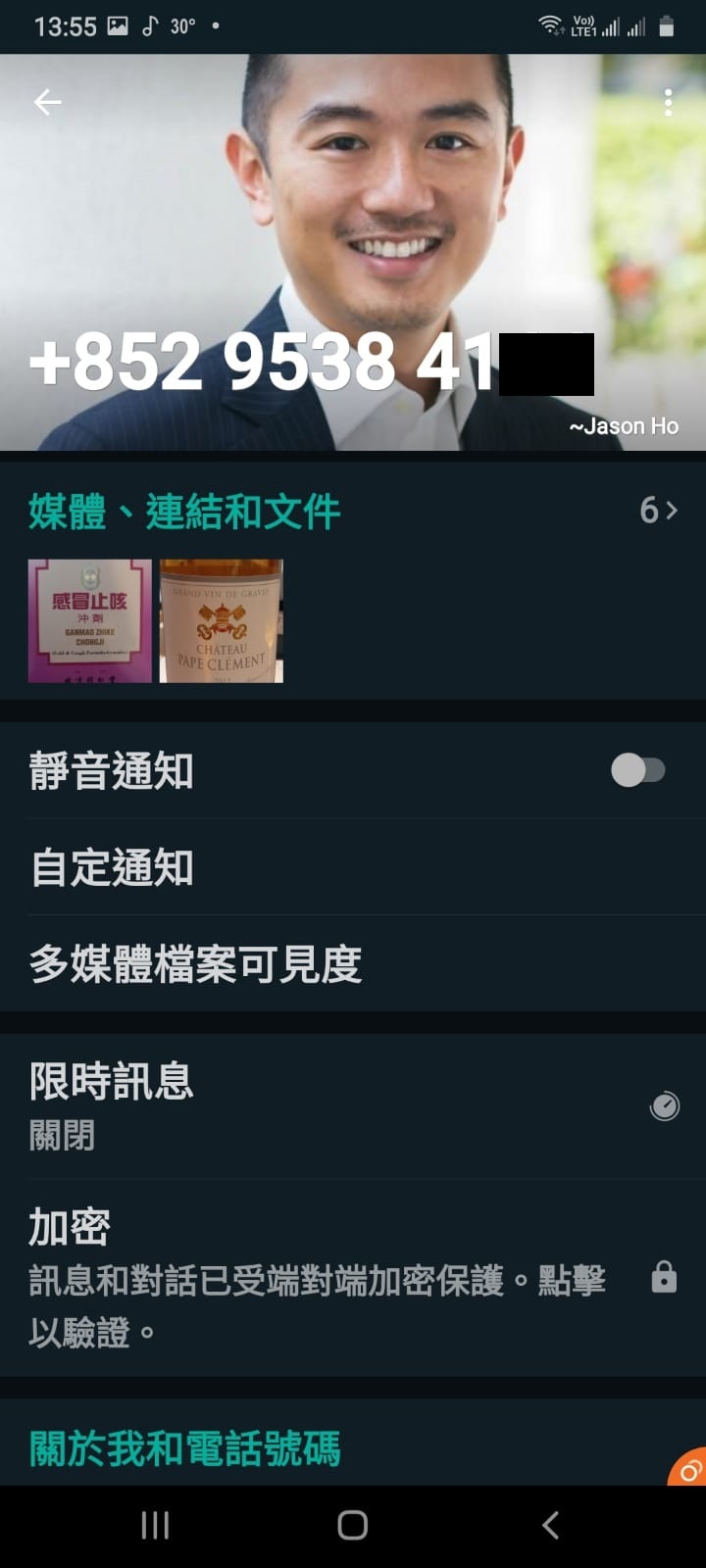
Task: Open 多媒體檔案可見度 media visibility setting
Action: pos(353,963)
